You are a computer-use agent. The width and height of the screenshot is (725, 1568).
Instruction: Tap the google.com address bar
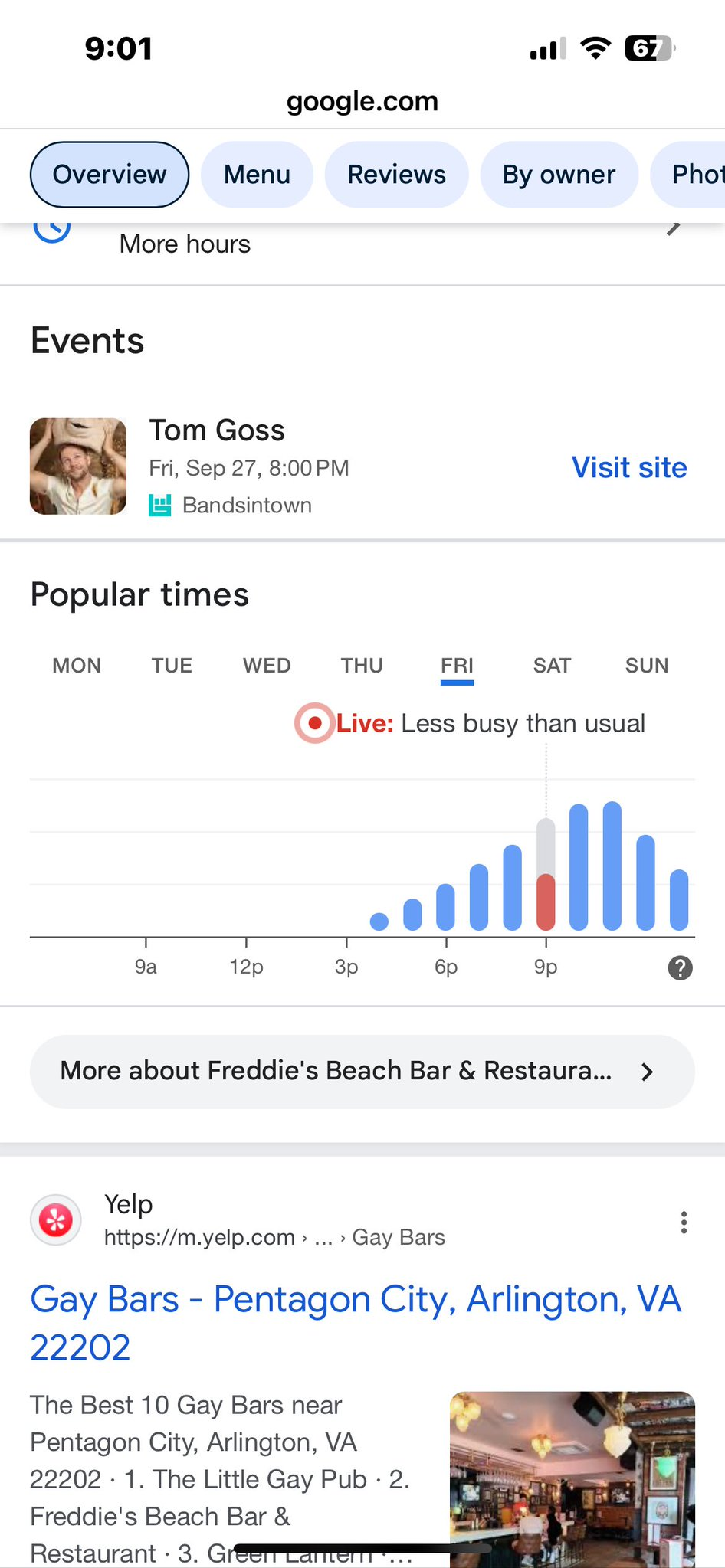362,101
